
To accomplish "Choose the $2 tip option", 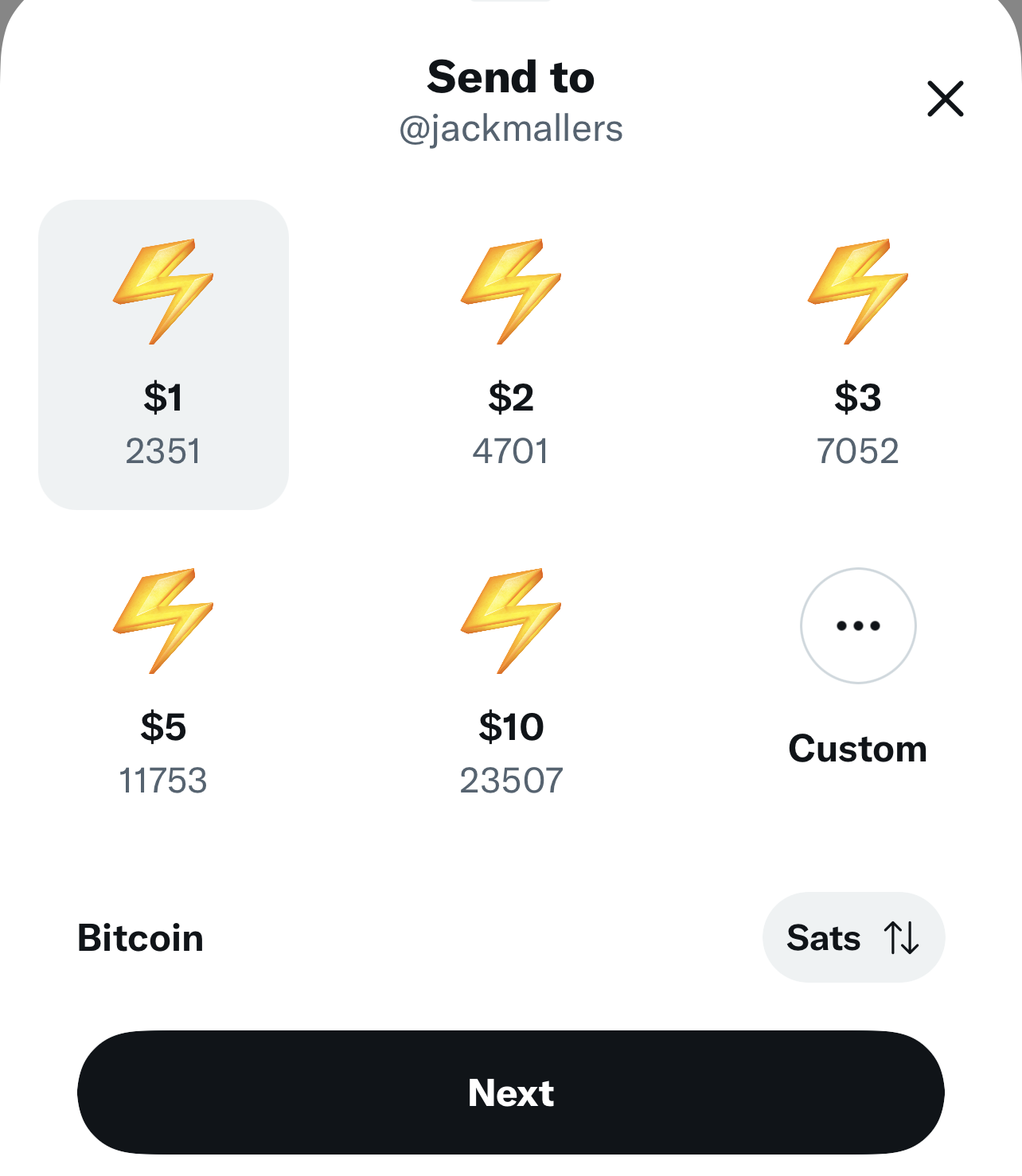I will tap(511, 354).
